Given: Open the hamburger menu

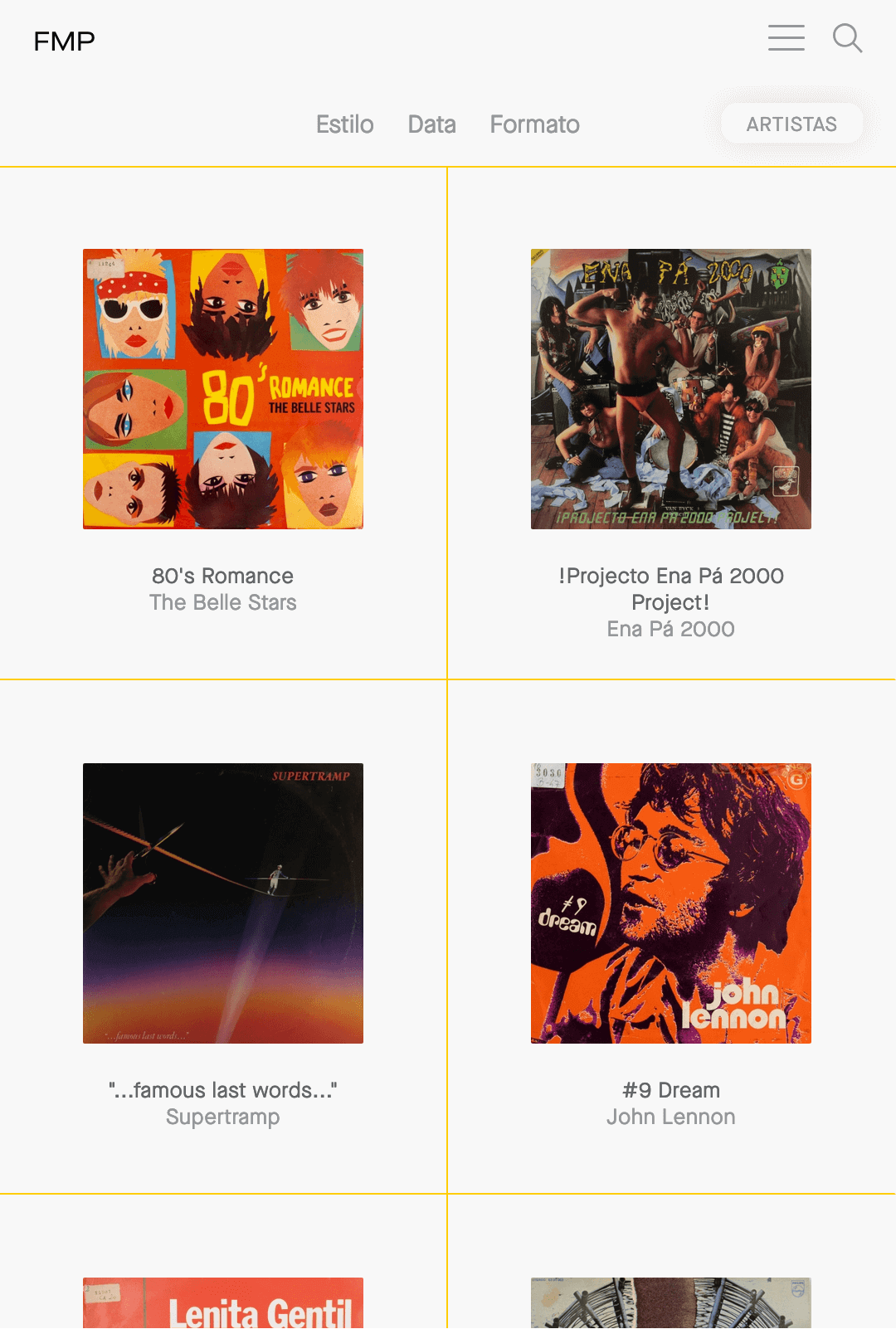Looking at the screenshot, I should 786,38.
